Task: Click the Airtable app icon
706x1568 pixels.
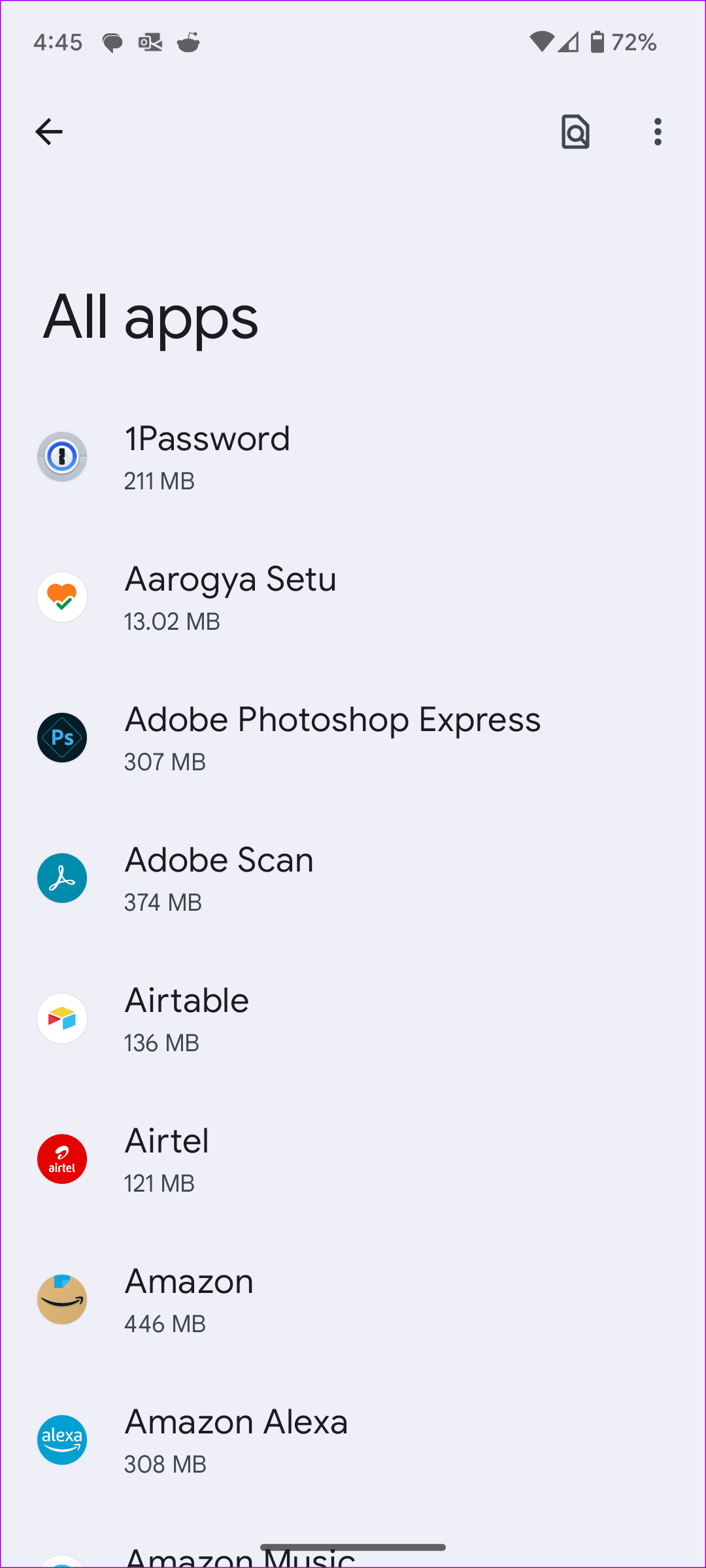Action: [x=62, y=1018]
